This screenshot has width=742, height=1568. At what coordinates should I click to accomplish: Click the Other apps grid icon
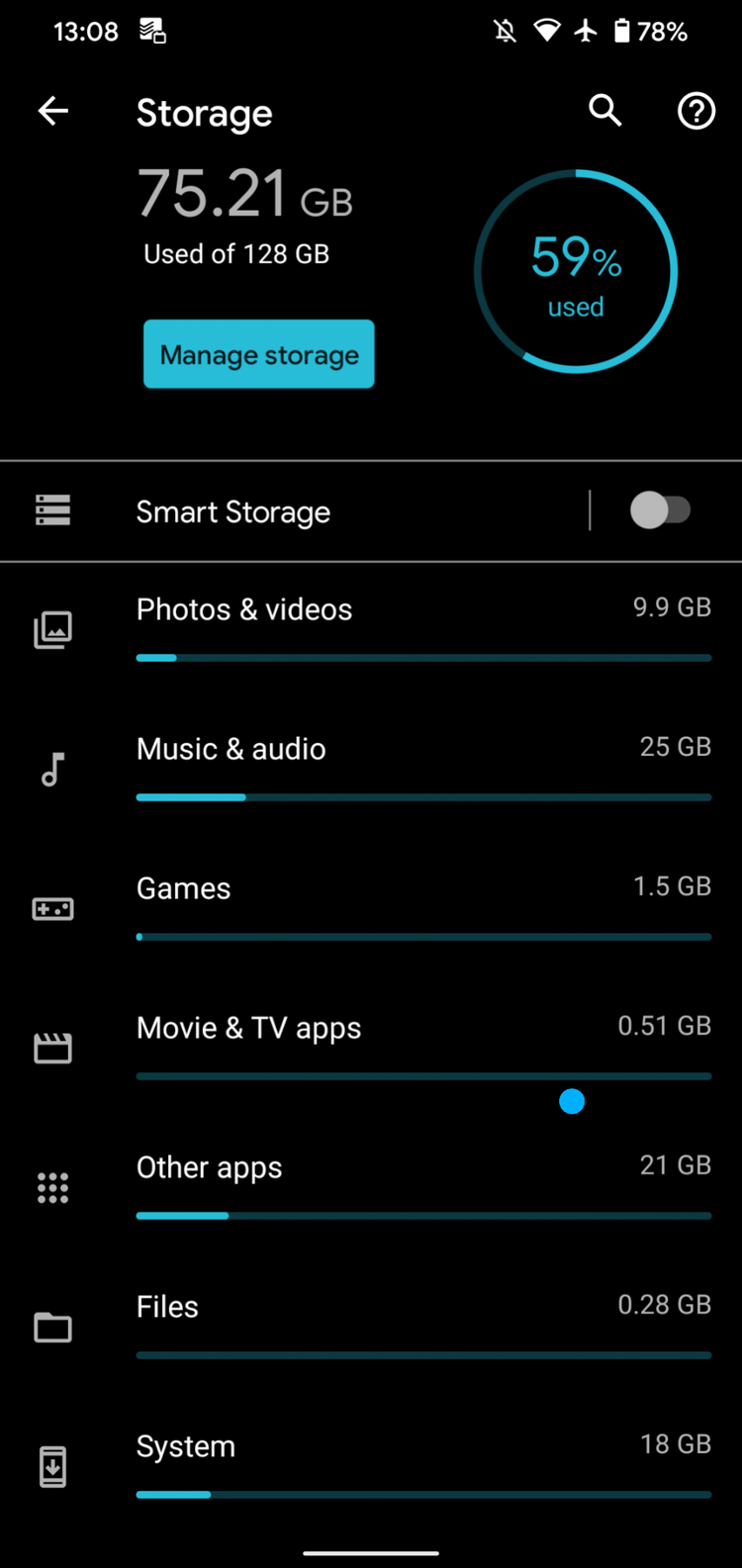pyautogui.click(x=52, y=1187)
